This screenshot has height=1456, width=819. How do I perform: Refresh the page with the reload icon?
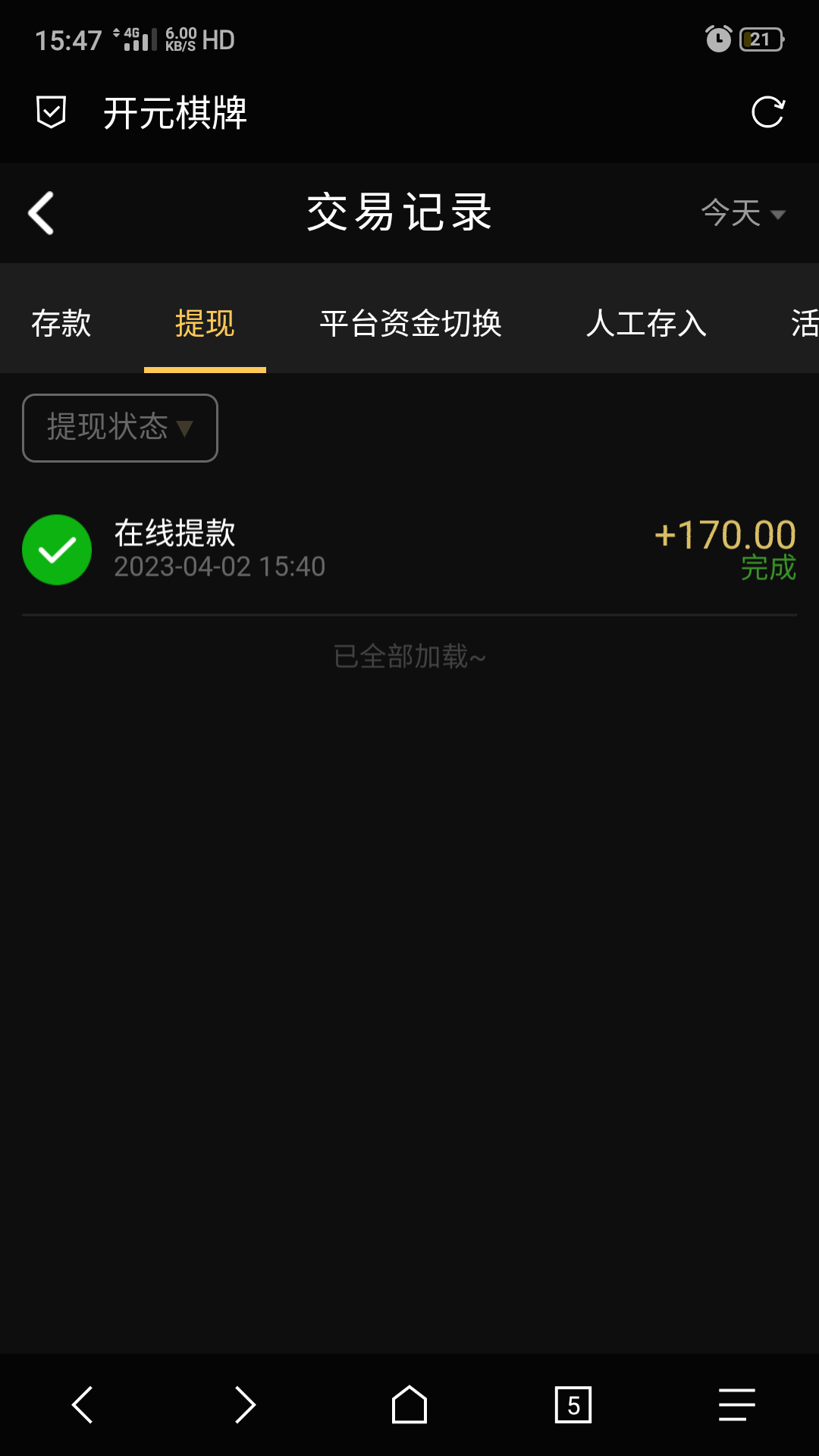[767, 112]
